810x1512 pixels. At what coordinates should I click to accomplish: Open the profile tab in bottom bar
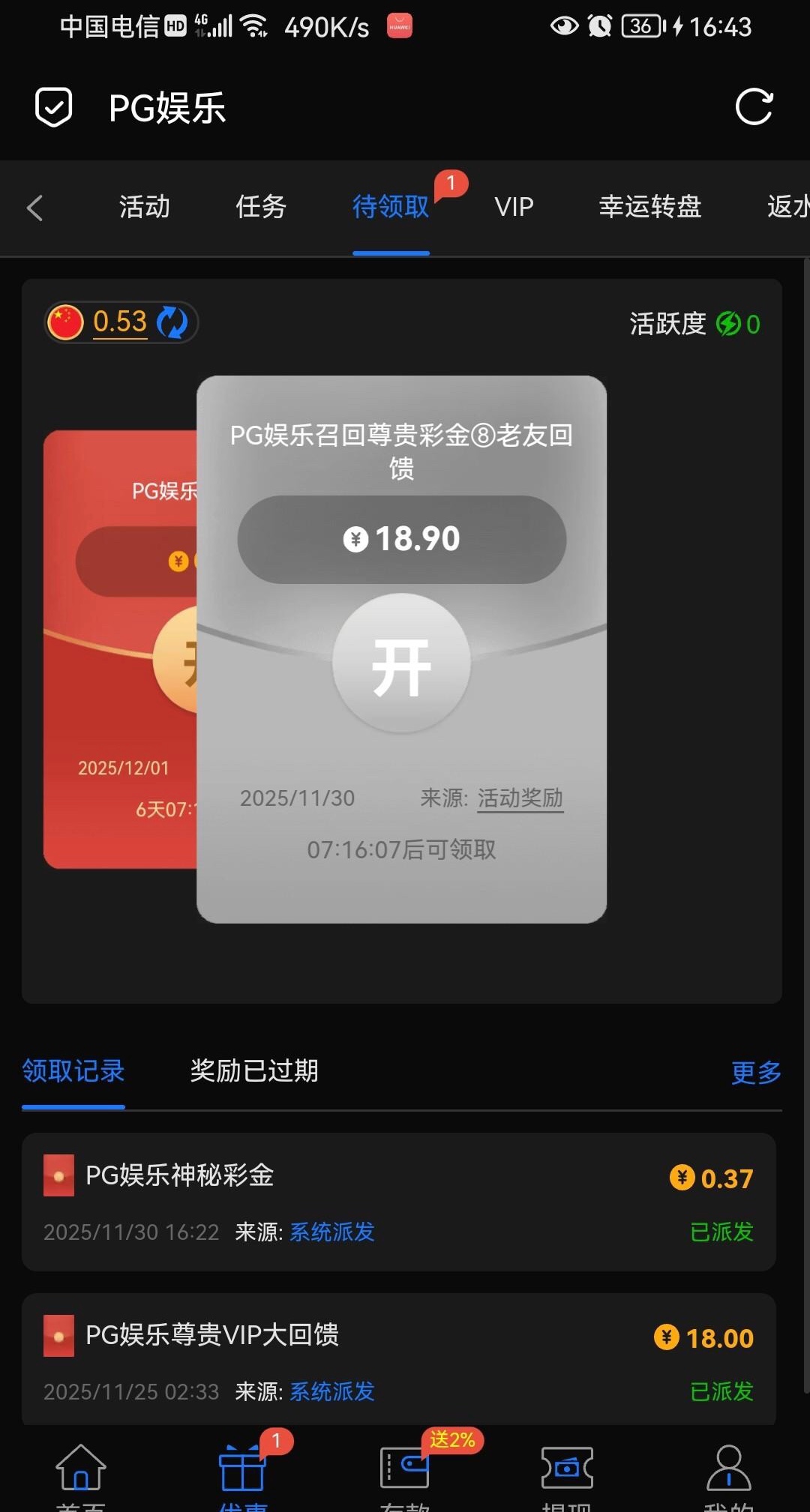tap(728, 1473)
